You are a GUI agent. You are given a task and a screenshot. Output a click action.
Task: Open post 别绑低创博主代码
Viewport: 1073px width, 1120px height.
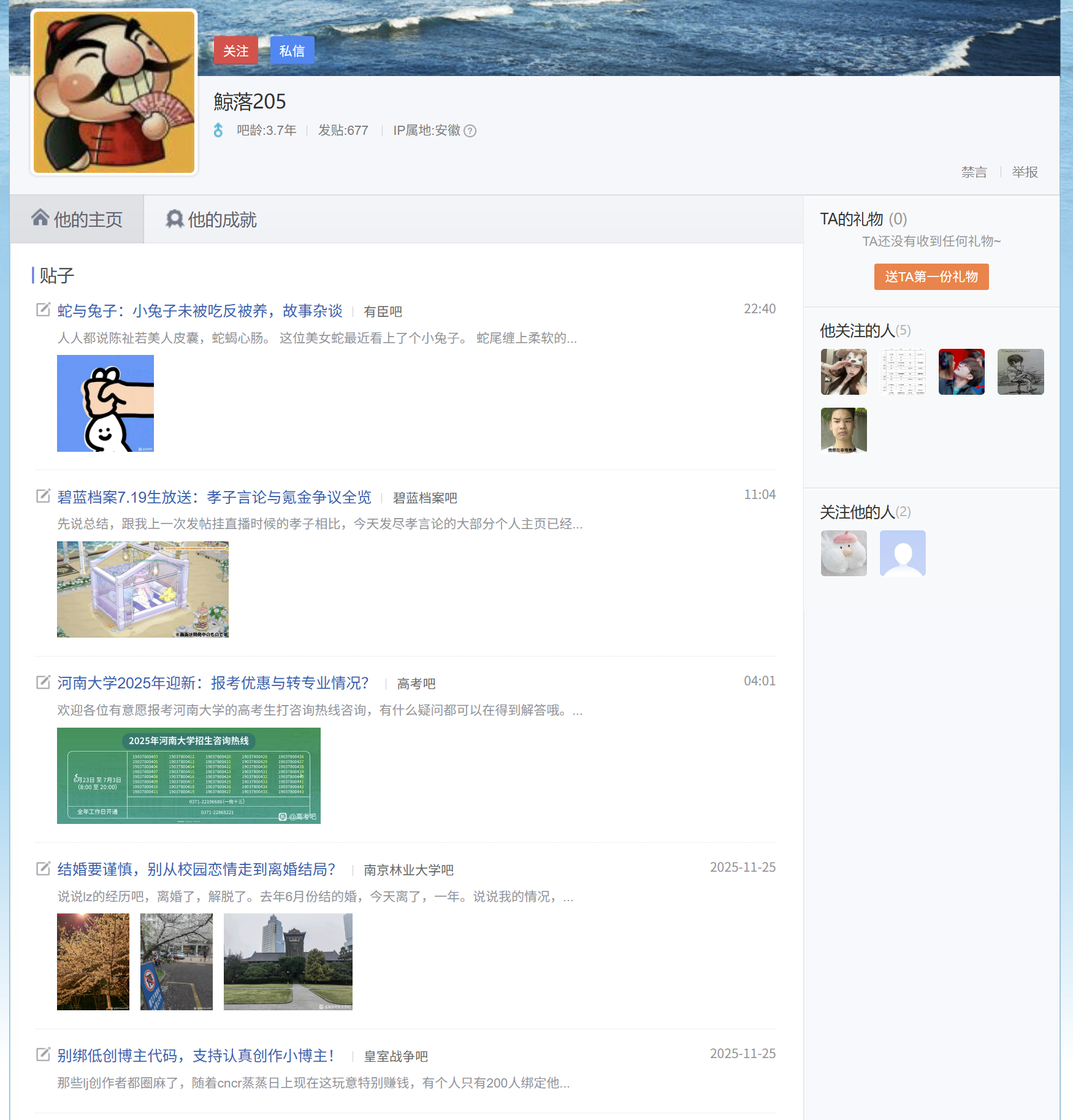(196, 1056)
